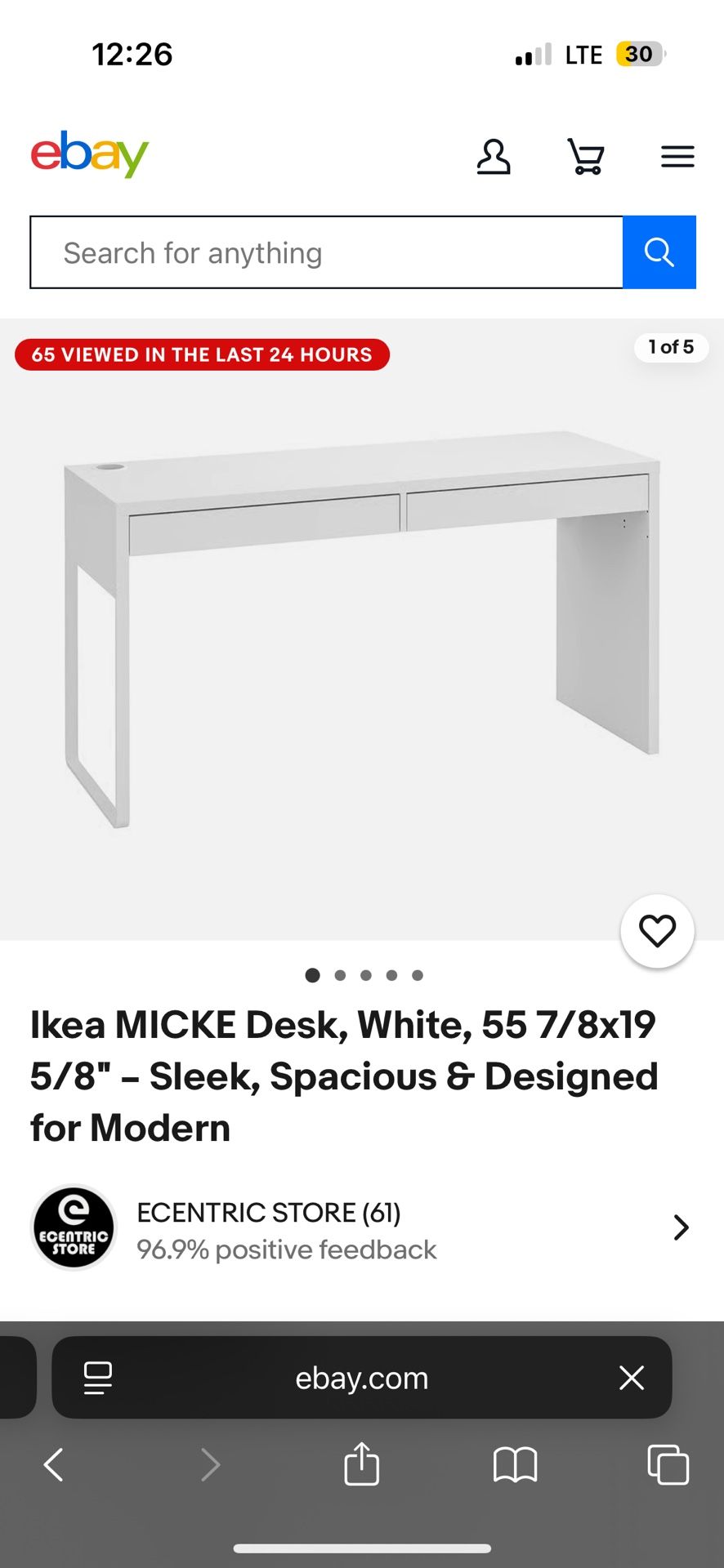Screen dimensions: 724x1568
Task: Open the eBay hamburger menu
Action: (677, 157)
